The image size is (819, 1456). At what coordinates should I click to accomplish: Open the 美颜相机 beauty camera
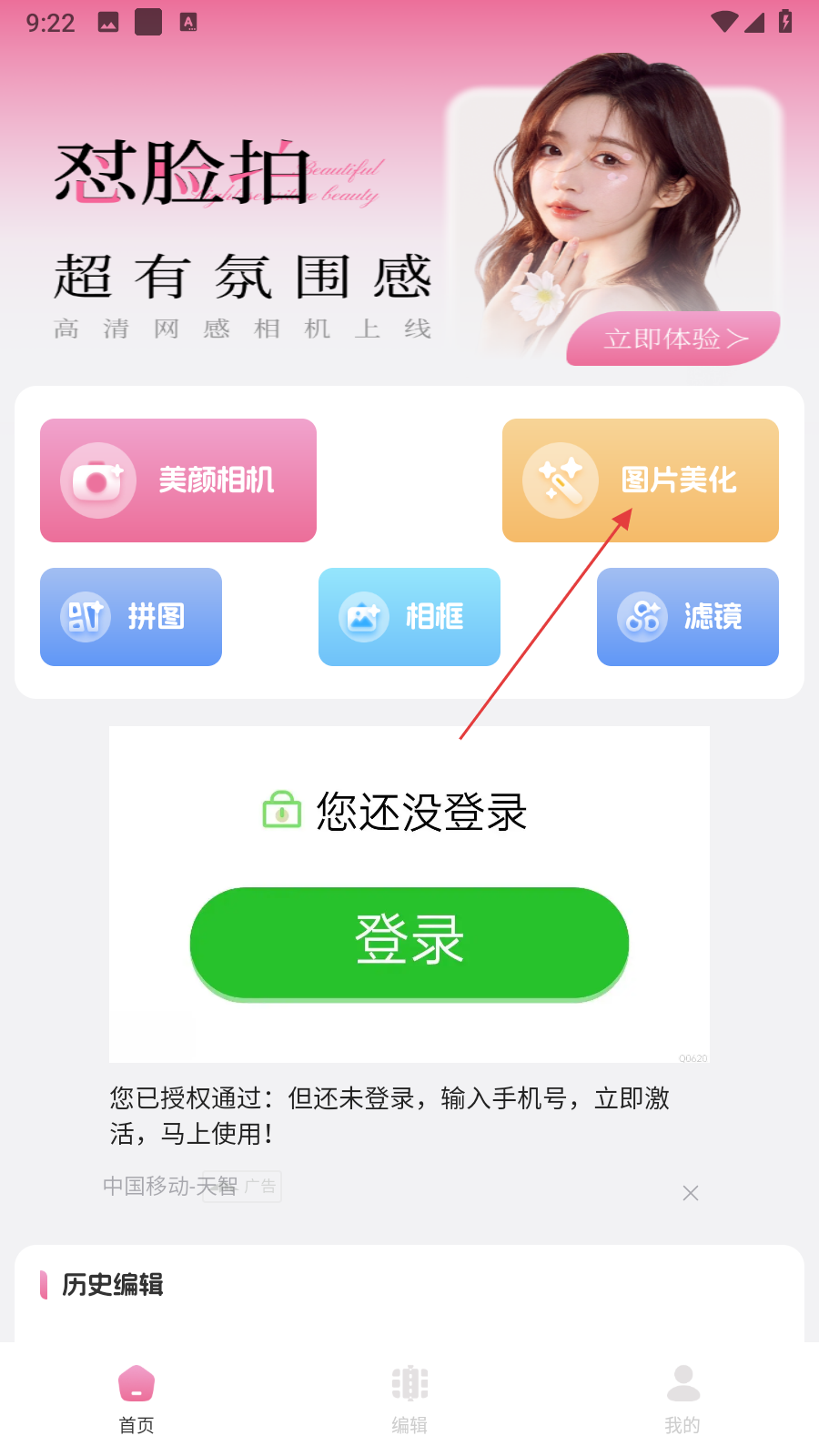tap(178, 480)
